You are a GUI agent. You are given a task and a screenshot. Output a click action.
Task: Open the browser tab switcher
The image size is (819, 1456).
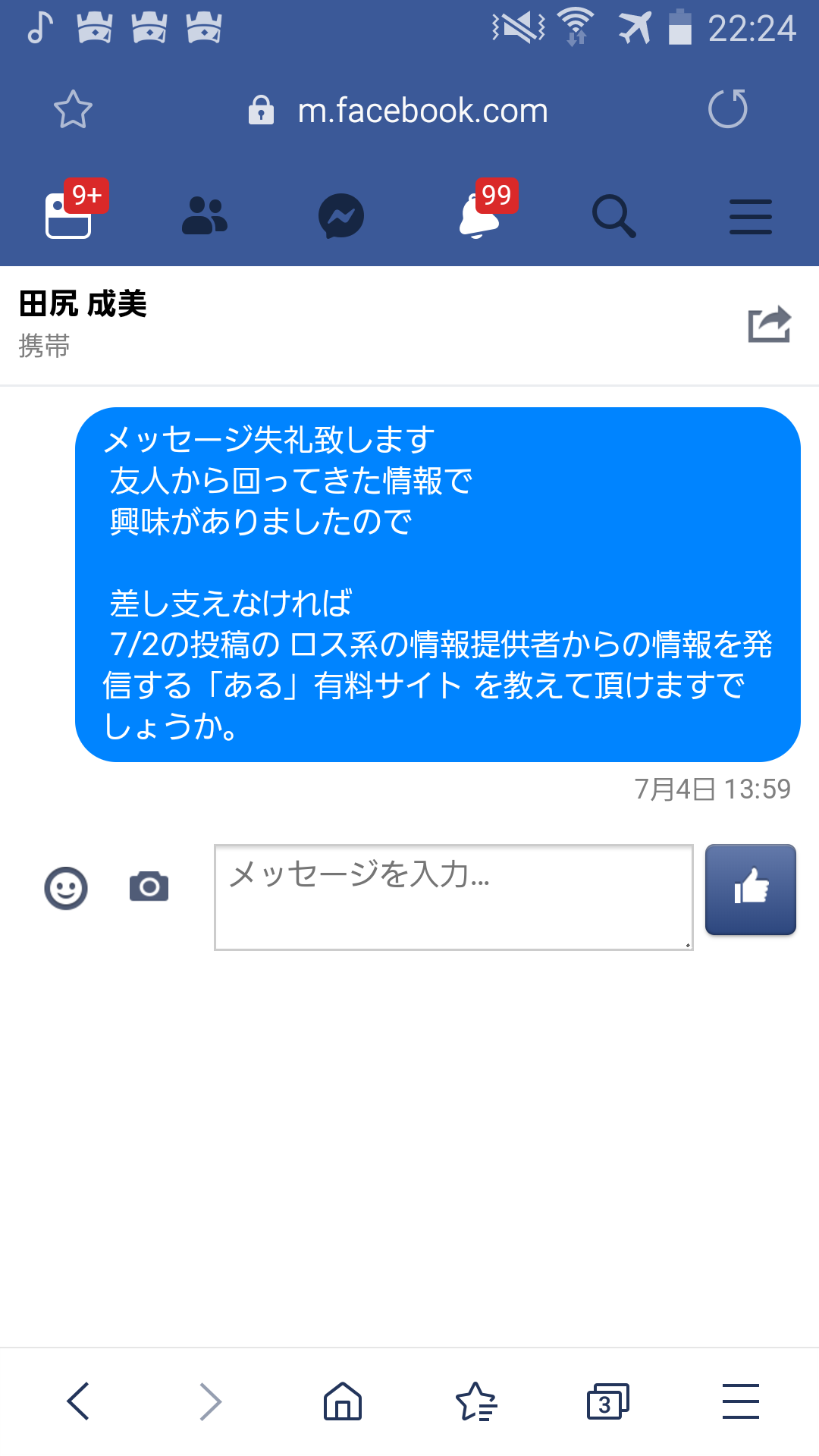point(608,1401)
